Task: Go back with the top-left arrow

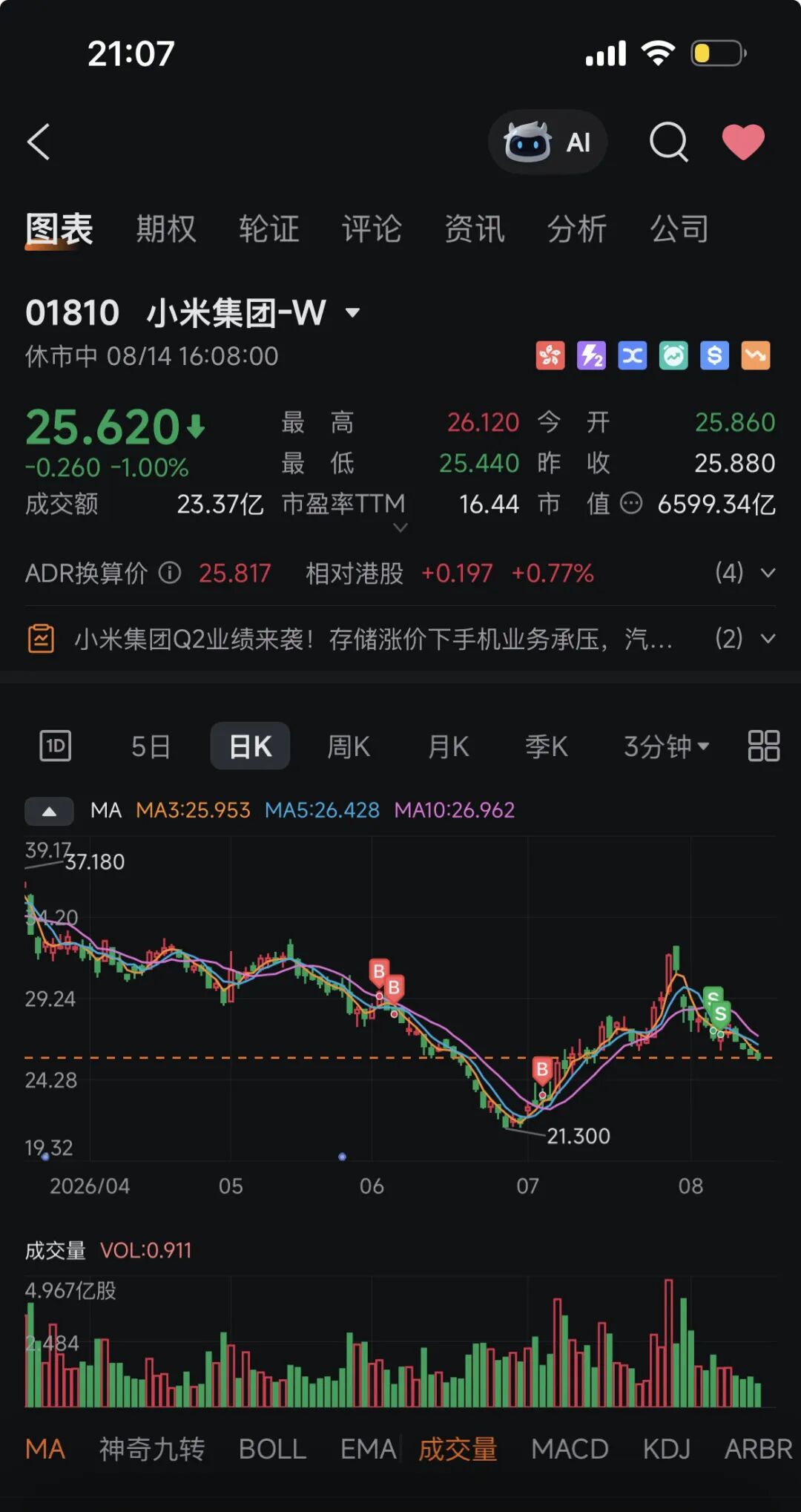Action: (x=39, y=142)
